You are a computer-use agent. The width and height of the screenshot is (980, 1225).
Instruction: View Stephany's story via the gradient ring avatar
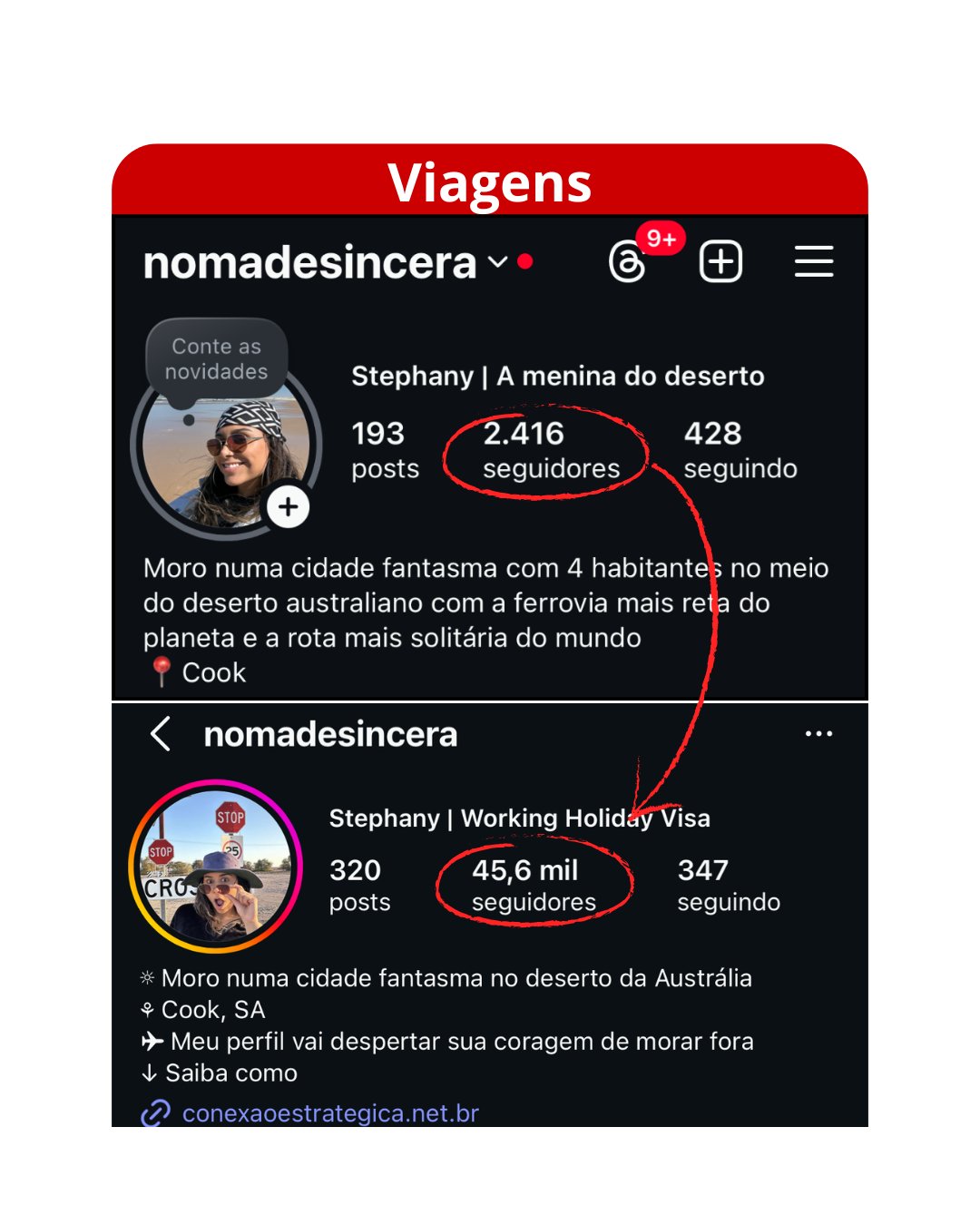click(x=218, y=865)
